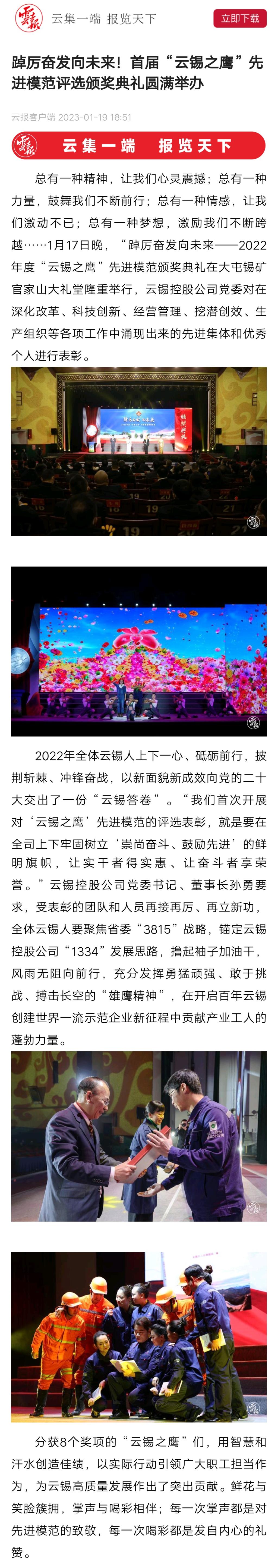The image size is (278, 1568).
Task: Tap the 立即下载 download button
Action: click(240, 18)
